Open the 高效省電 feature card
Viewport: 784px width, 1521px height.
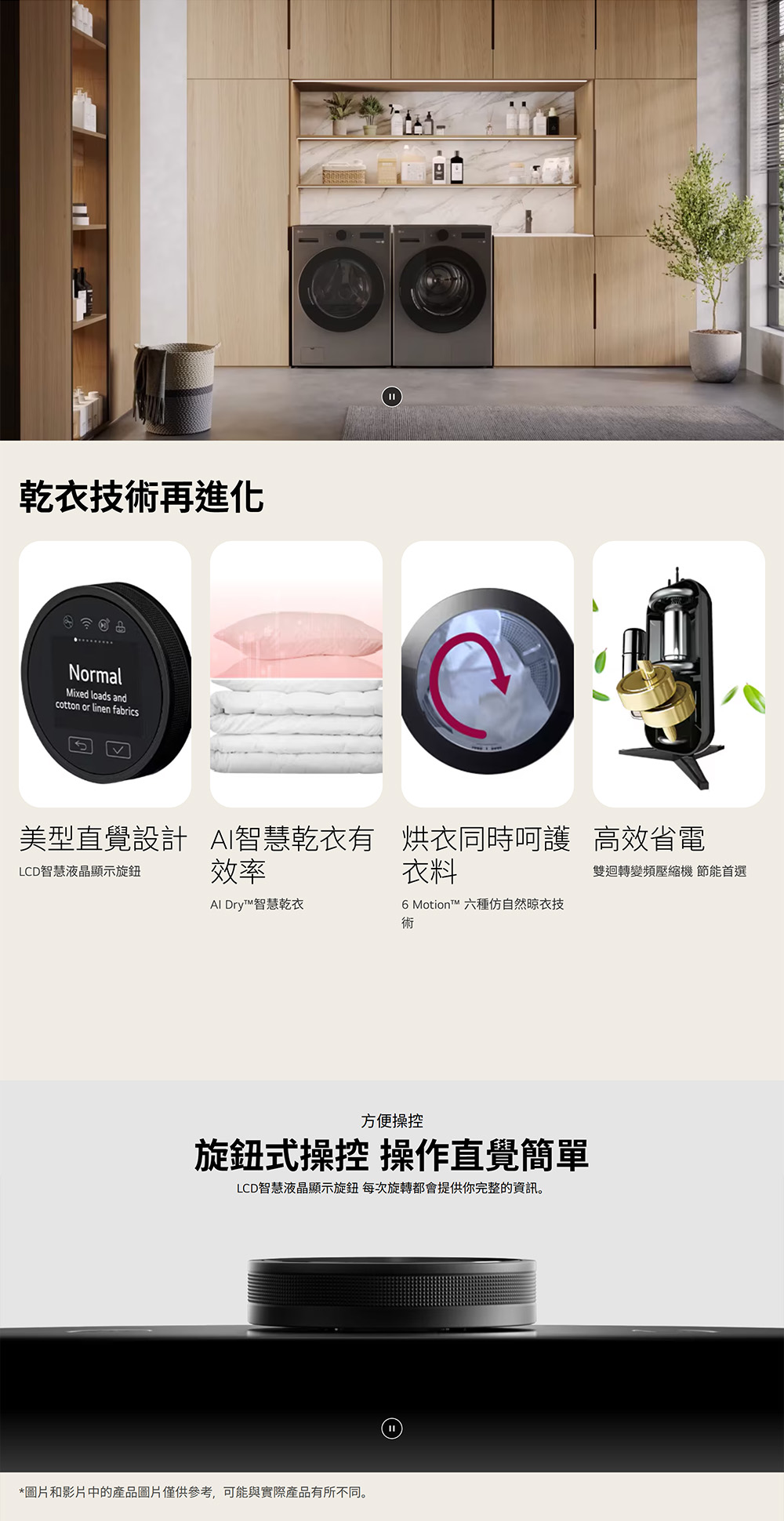pos(679,674)
